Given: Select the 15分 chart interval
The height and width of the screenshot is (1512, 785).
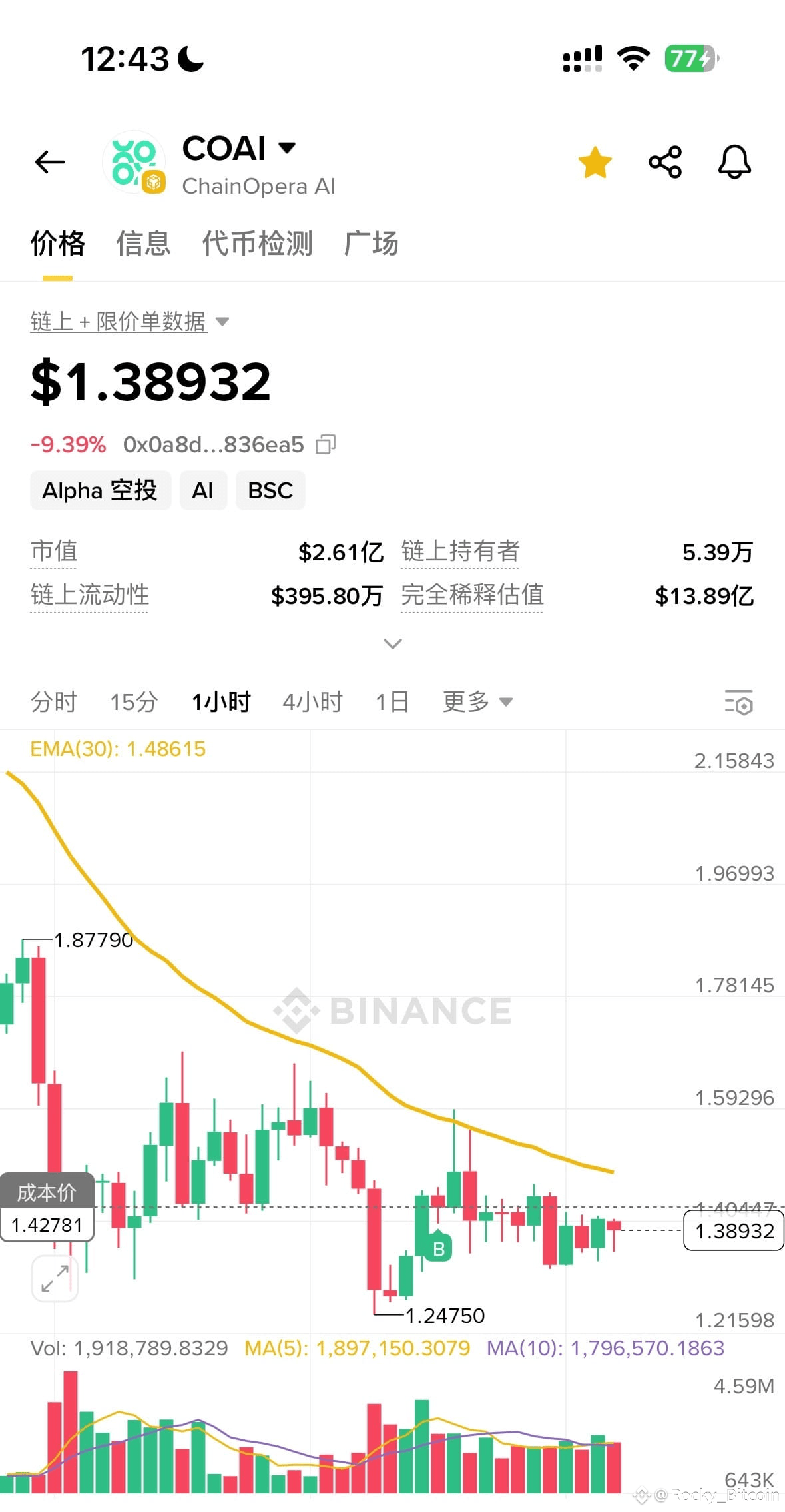Looking at the screenshot, I should click(134, 702).
